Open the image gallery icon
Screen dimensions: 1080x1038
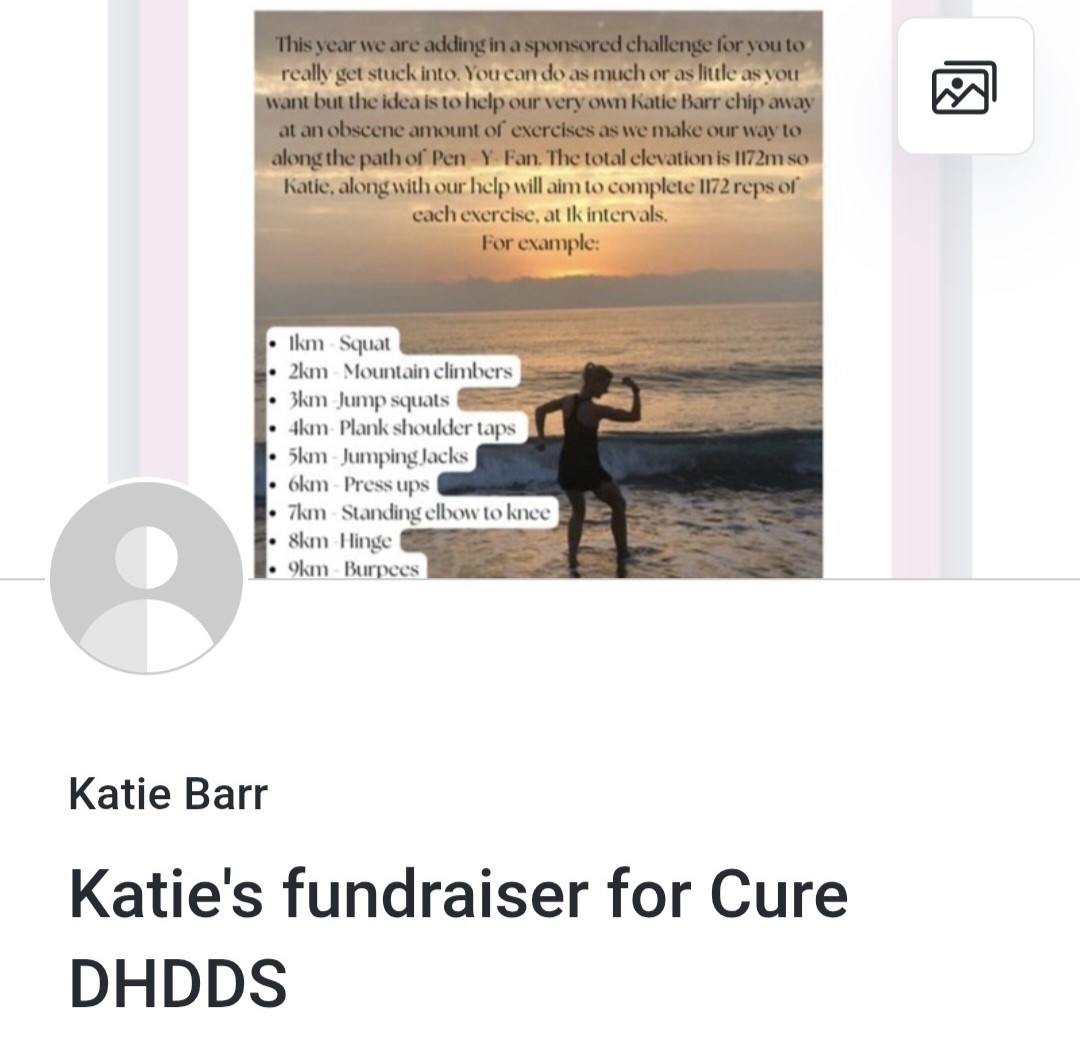964,87
